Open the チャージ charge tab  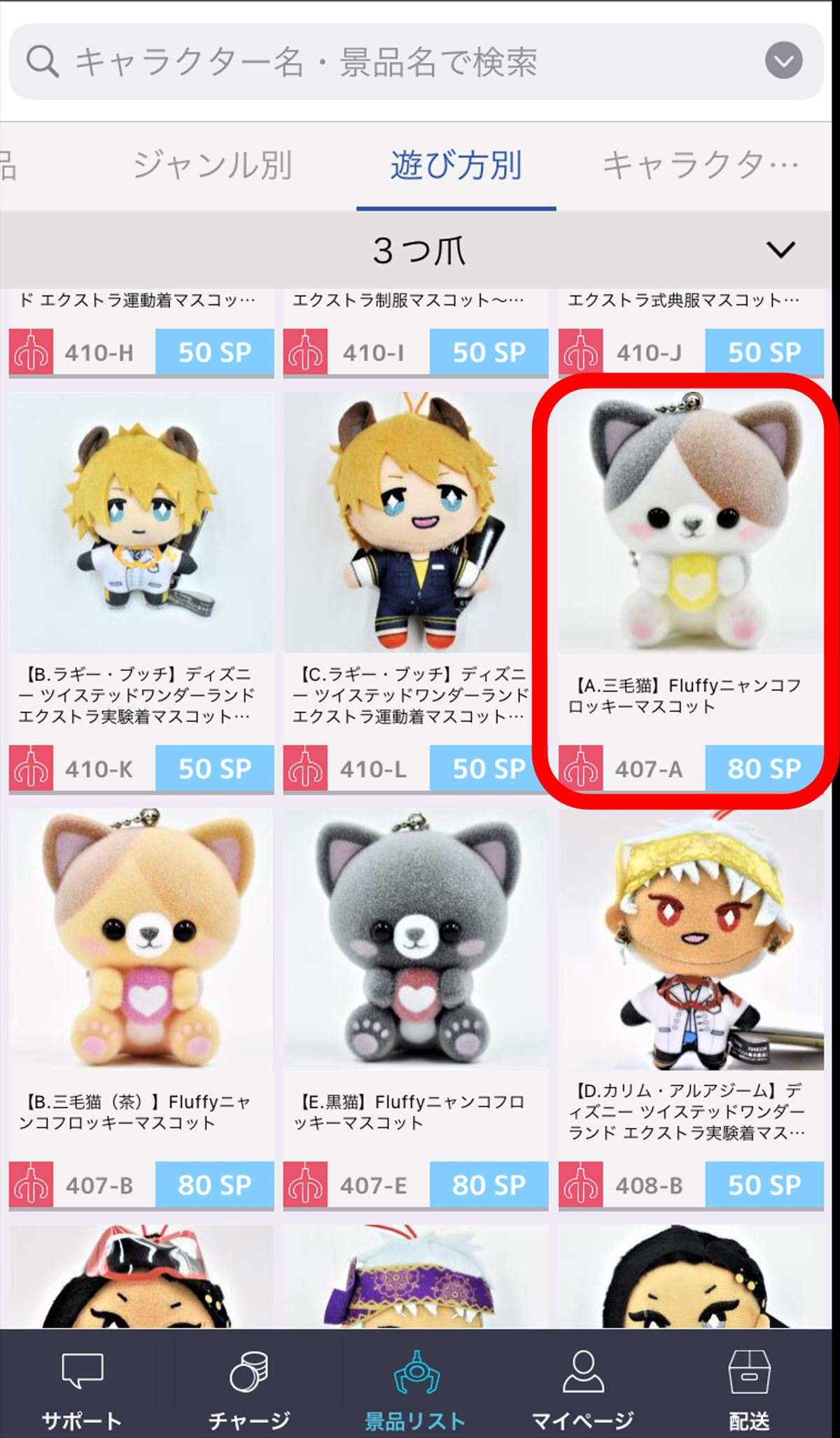[x=249, y=1386]
